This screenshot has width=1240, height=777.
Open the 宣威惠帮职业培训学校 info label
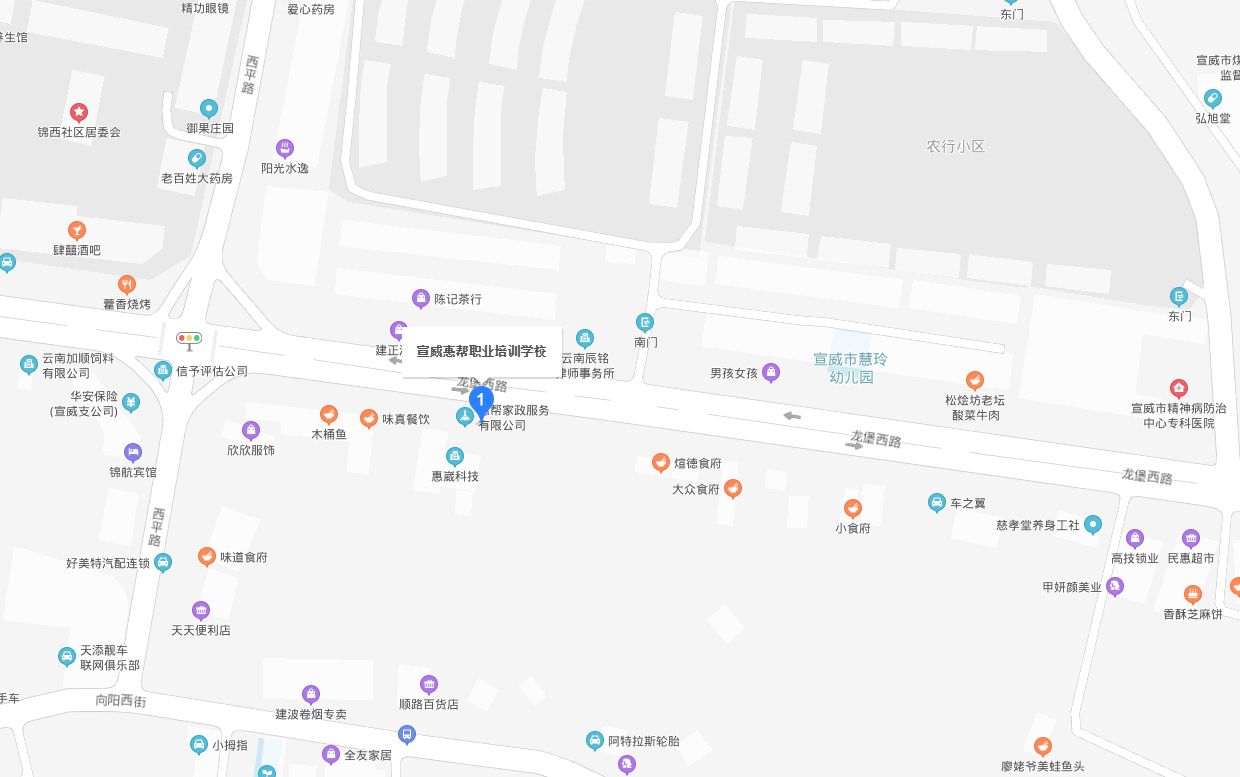[482, 351]
